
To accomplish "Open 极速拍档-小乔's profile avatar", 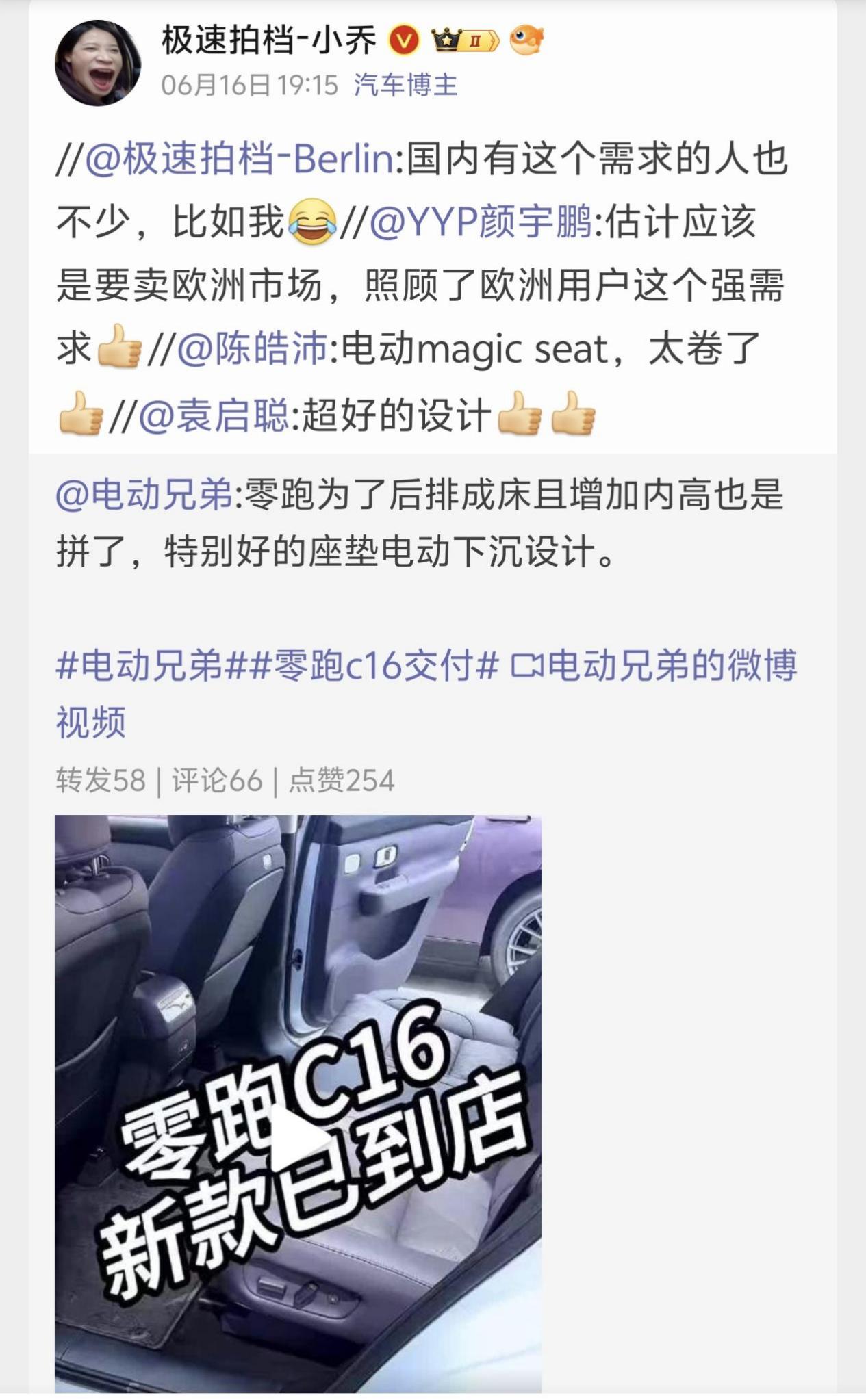I will (x=97, y=63).
